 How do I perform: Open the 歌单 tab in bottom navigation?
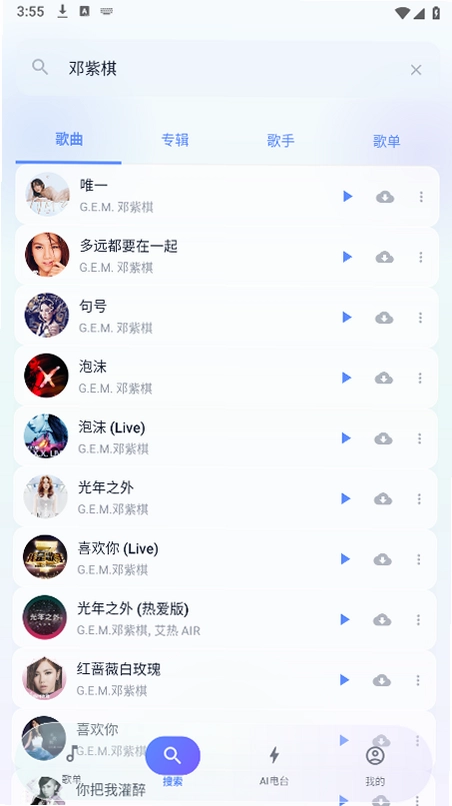click(71, 763)
